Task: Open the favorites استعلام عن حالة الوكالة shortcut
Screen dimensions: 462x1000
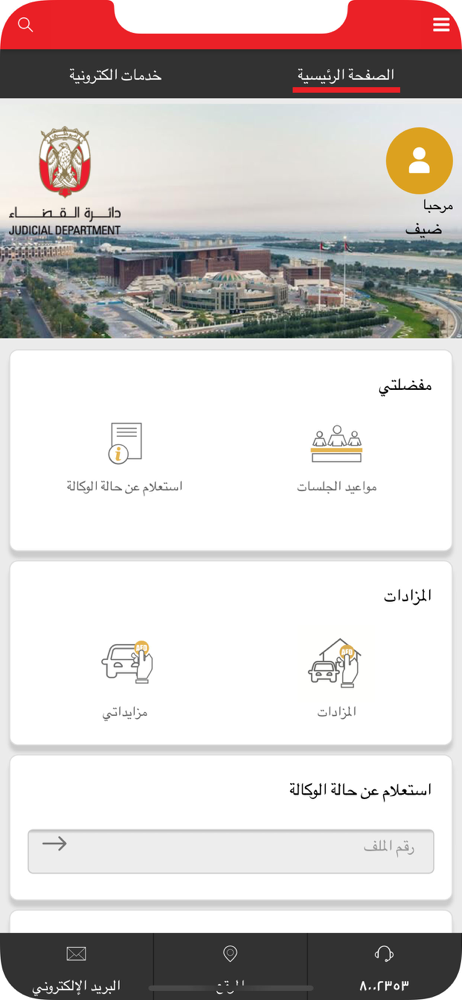Action: 125,458
